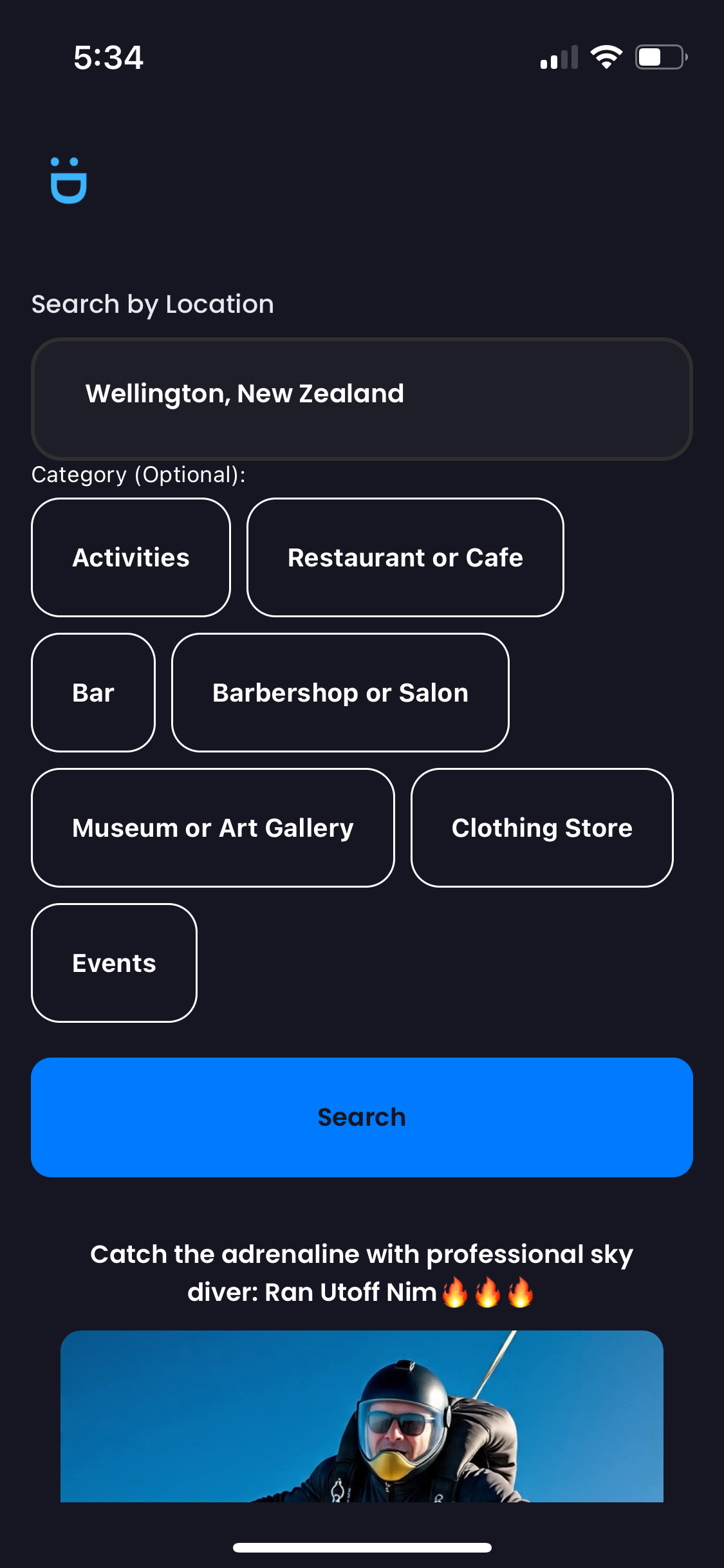Open the sky diver Ran Utoff Nim photo
Viewport: 724px width, 1568px height.
362,1416
